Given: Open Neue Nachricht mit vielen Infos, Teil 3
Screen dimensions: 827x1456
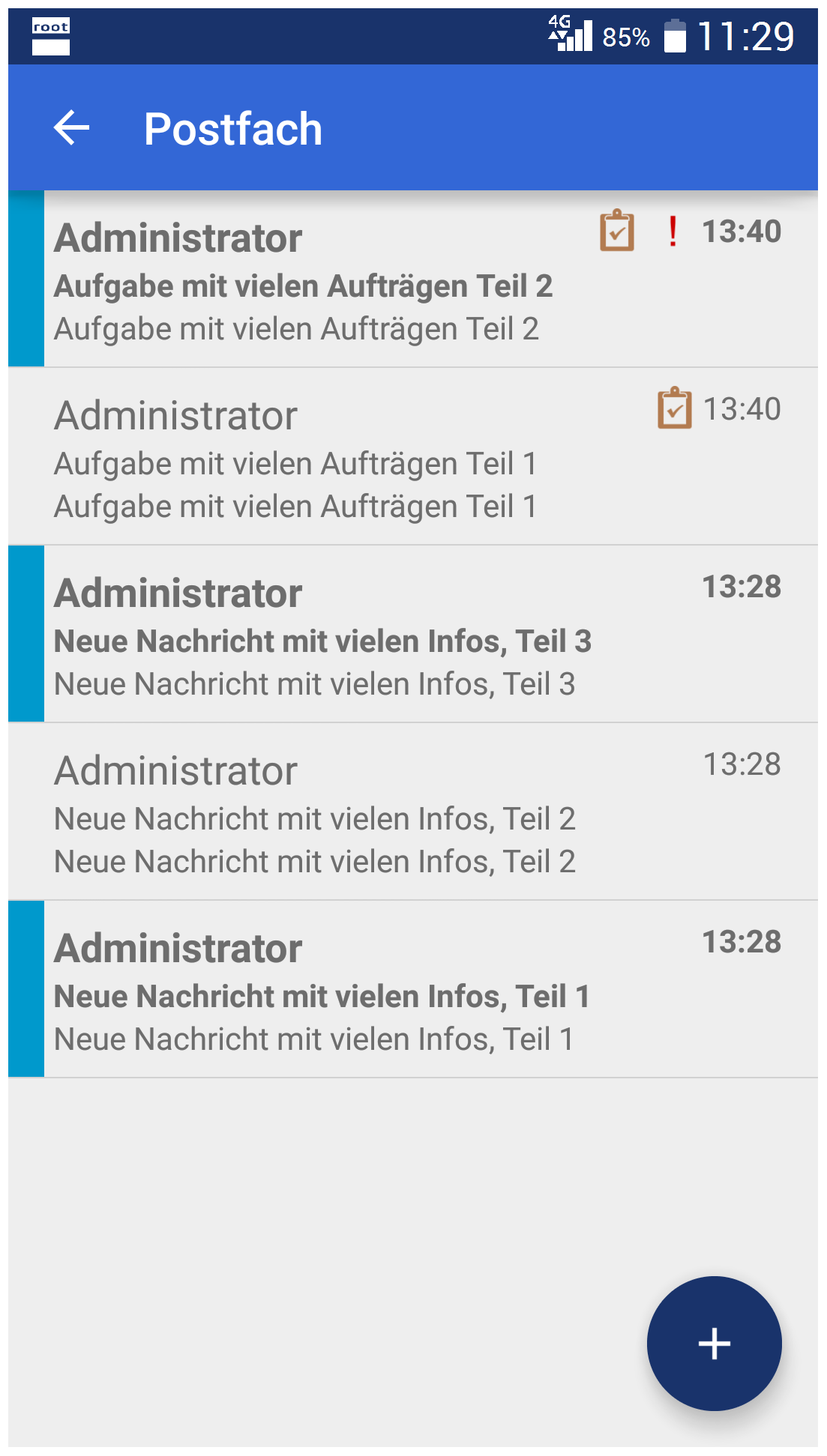Looking at the screenshot, I should click(413, 634).
